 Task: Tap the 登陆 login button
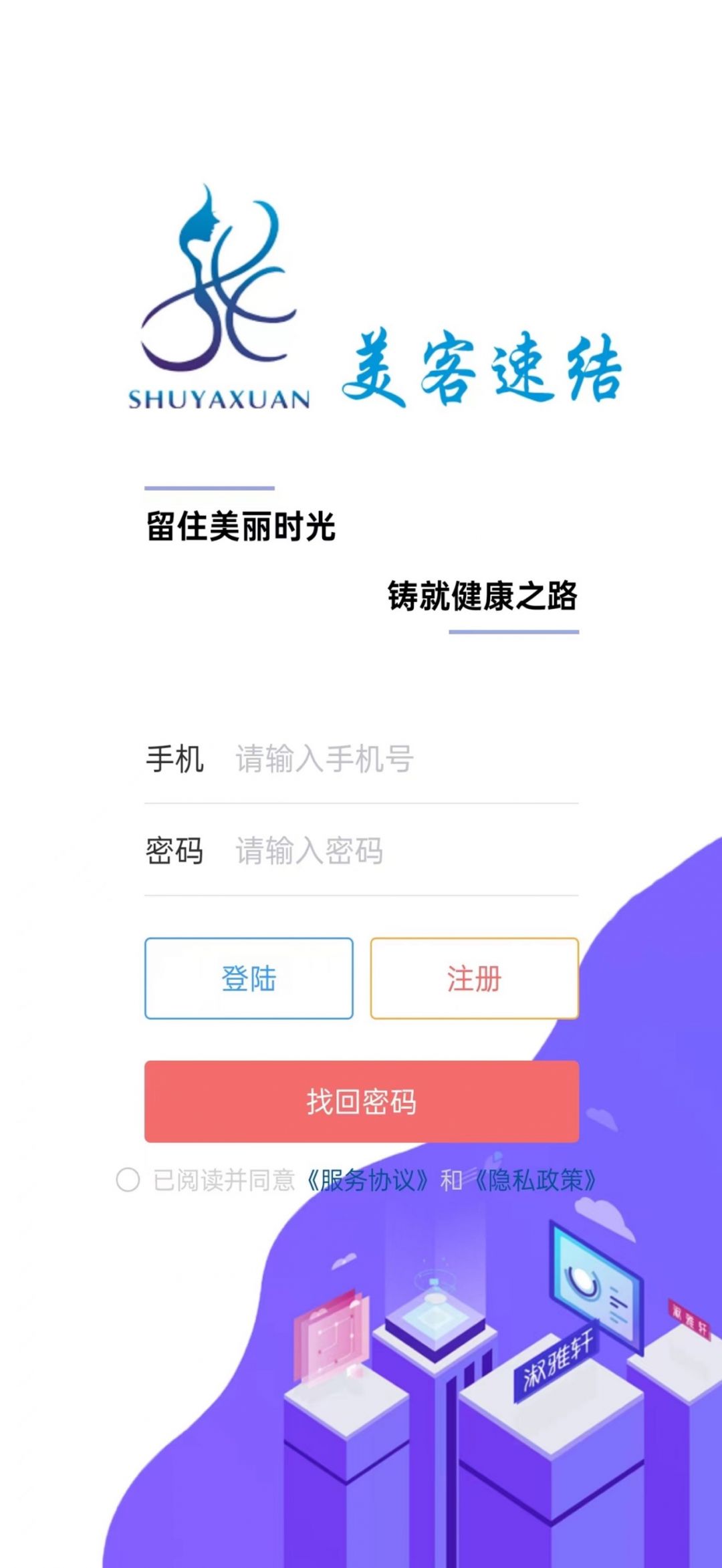(249, 978)
